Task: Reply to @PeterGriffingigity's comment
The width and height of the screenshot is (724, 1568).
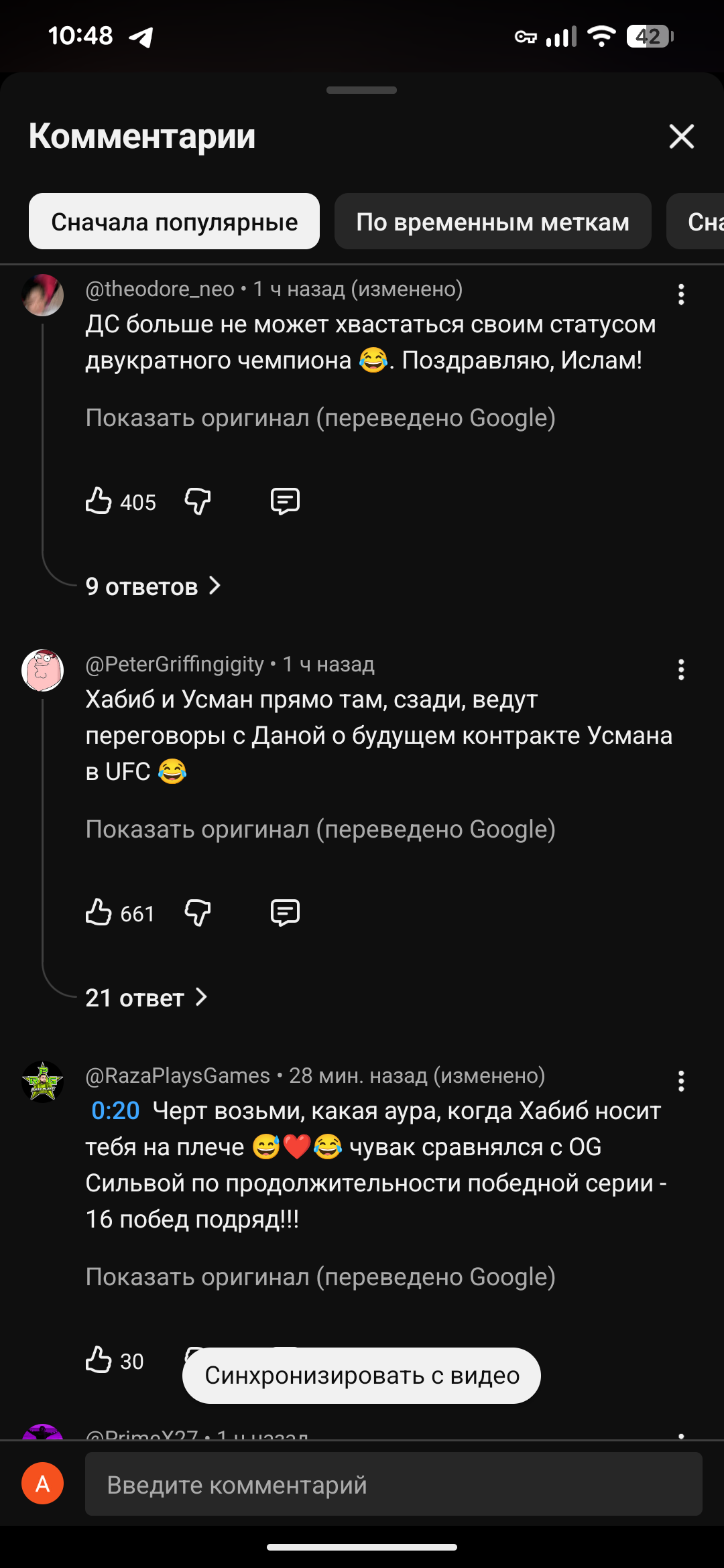Action: [285, 913]
